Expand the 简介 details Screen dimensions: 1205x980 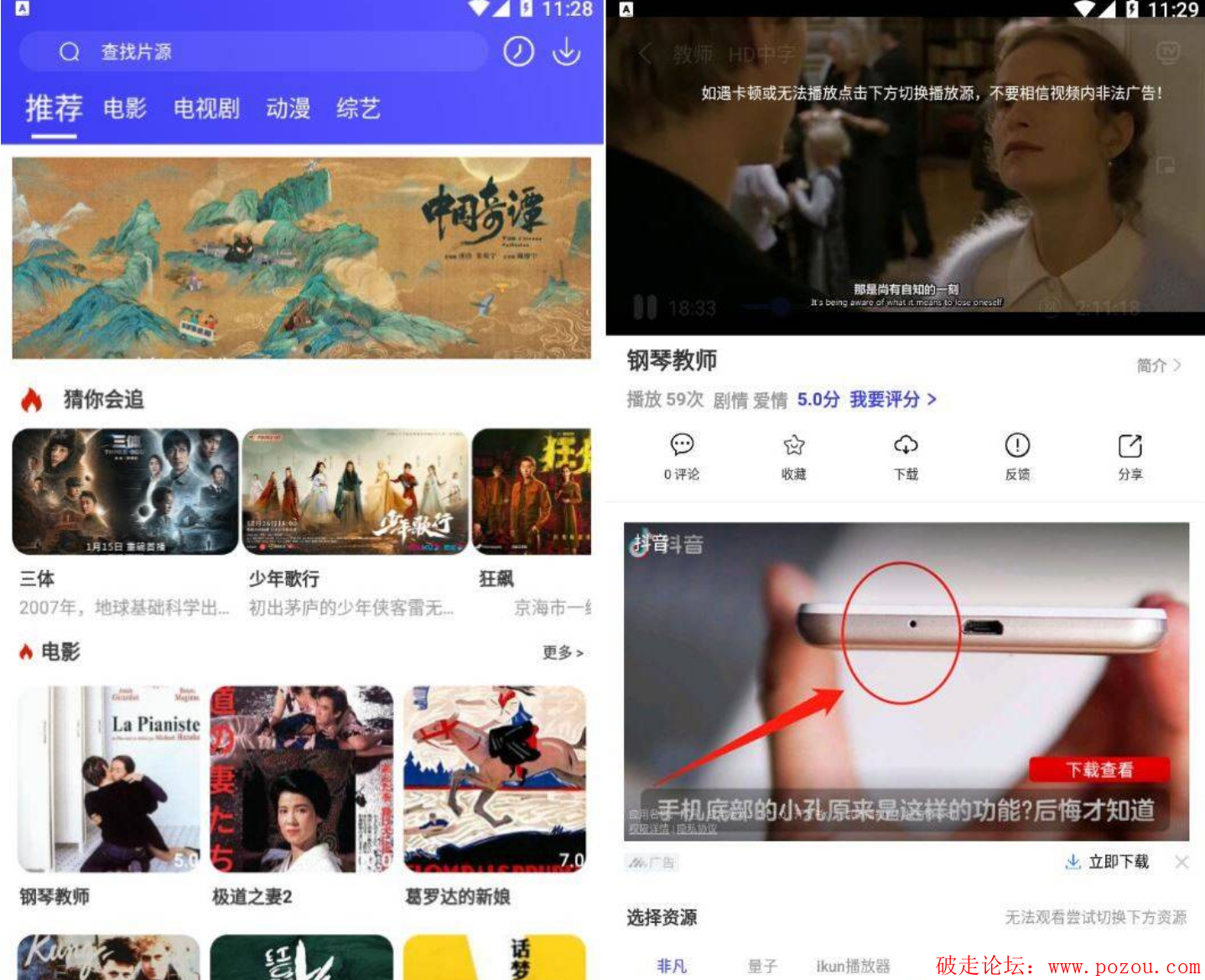pos(1159,366)
